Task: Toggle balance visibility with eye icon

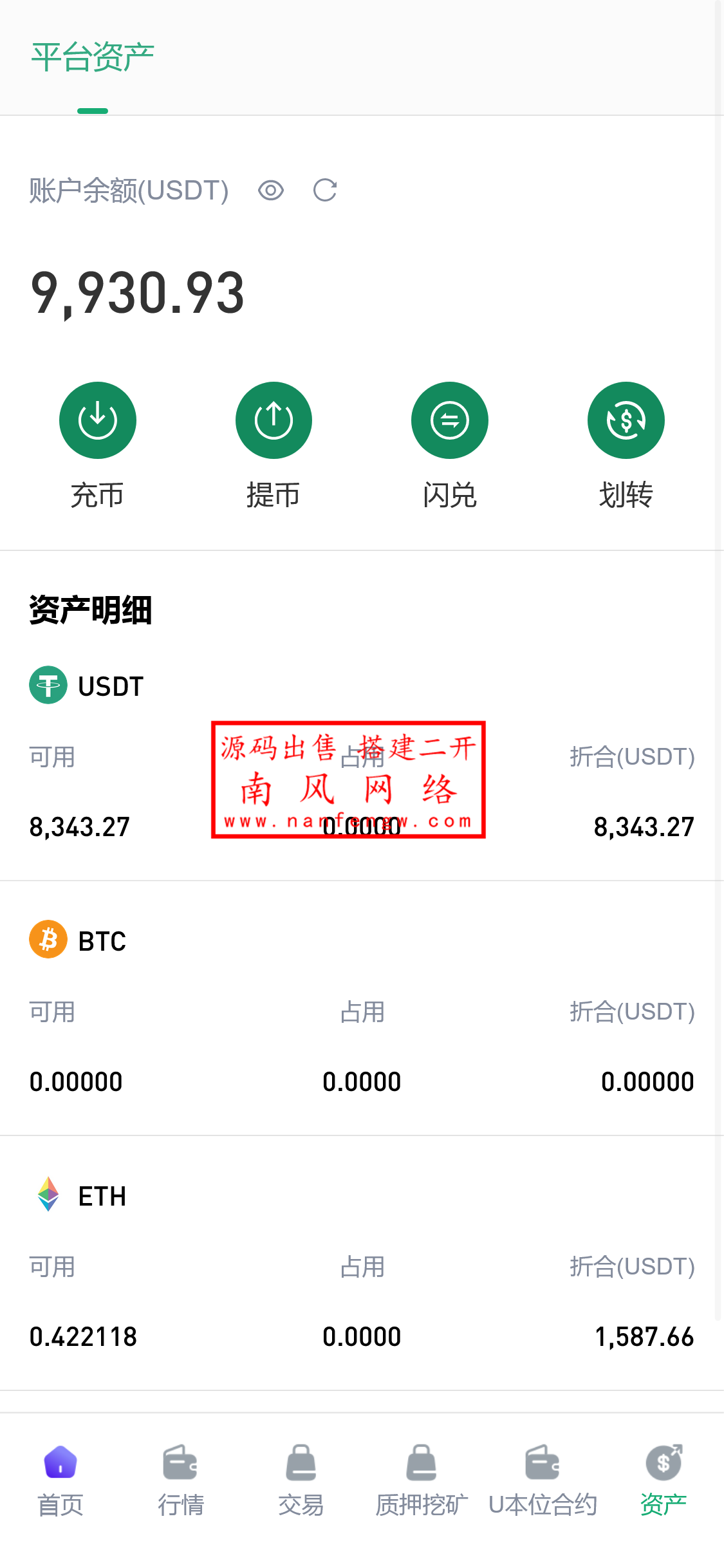Action: pos(271,190)
